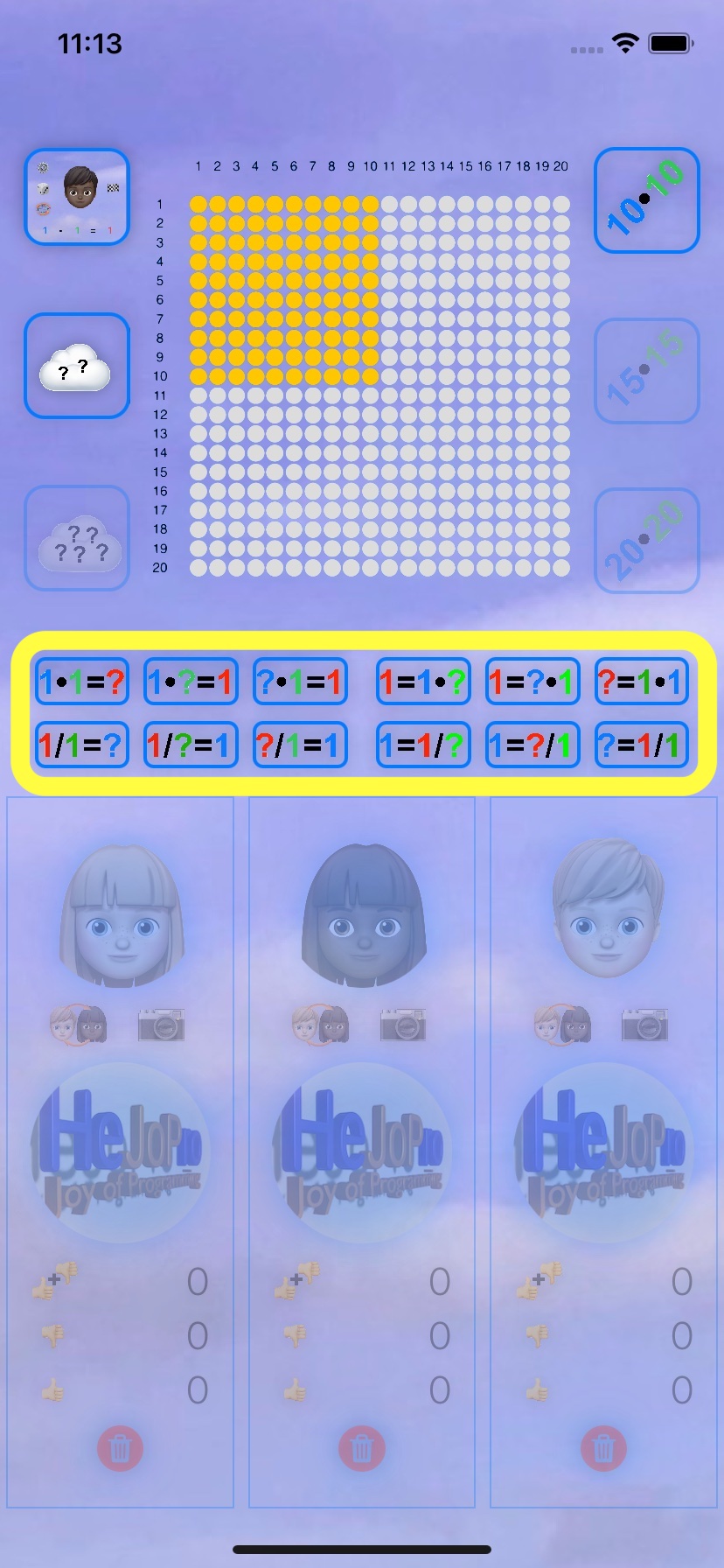Pick the ?•1=1 equation type

click(x=300, y=682)
